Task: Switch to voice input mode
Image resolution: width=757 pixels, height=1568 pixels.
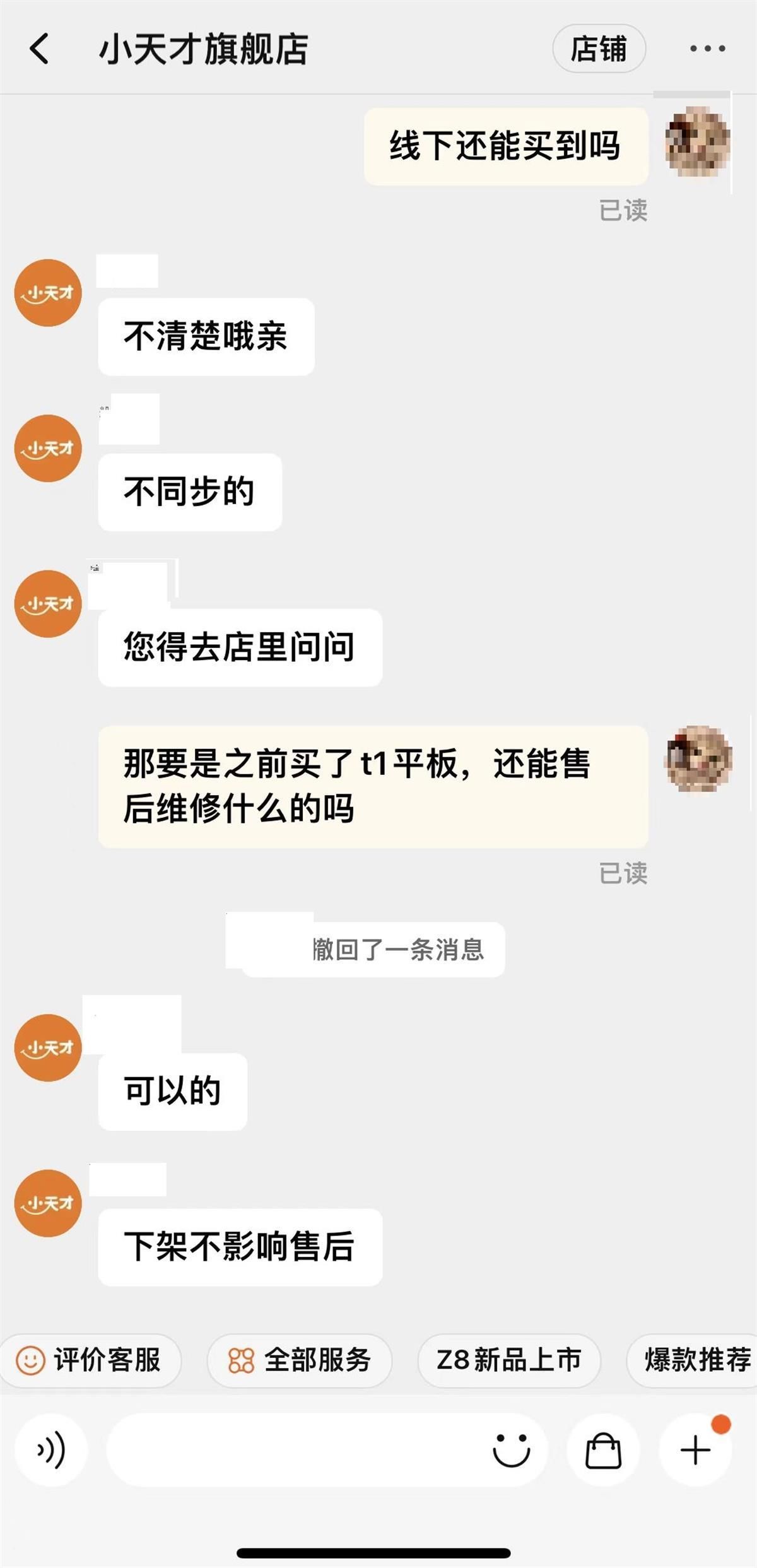Action: coord(50,1450)
